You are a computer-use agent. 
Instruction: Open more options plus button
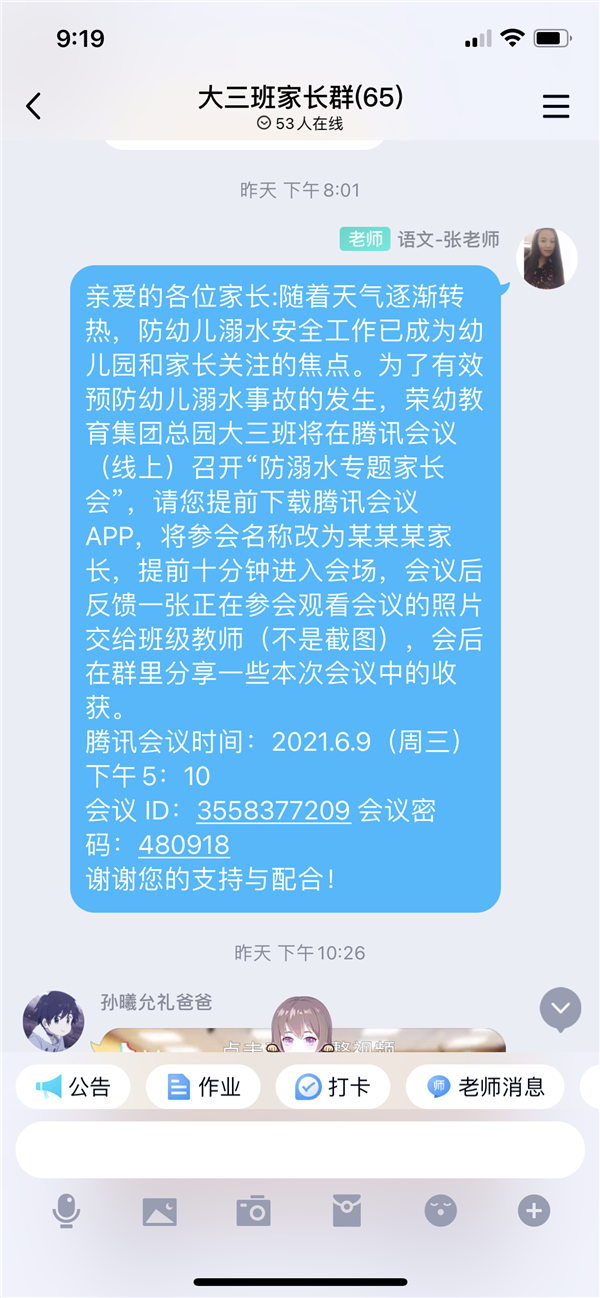coord(534,1211)
